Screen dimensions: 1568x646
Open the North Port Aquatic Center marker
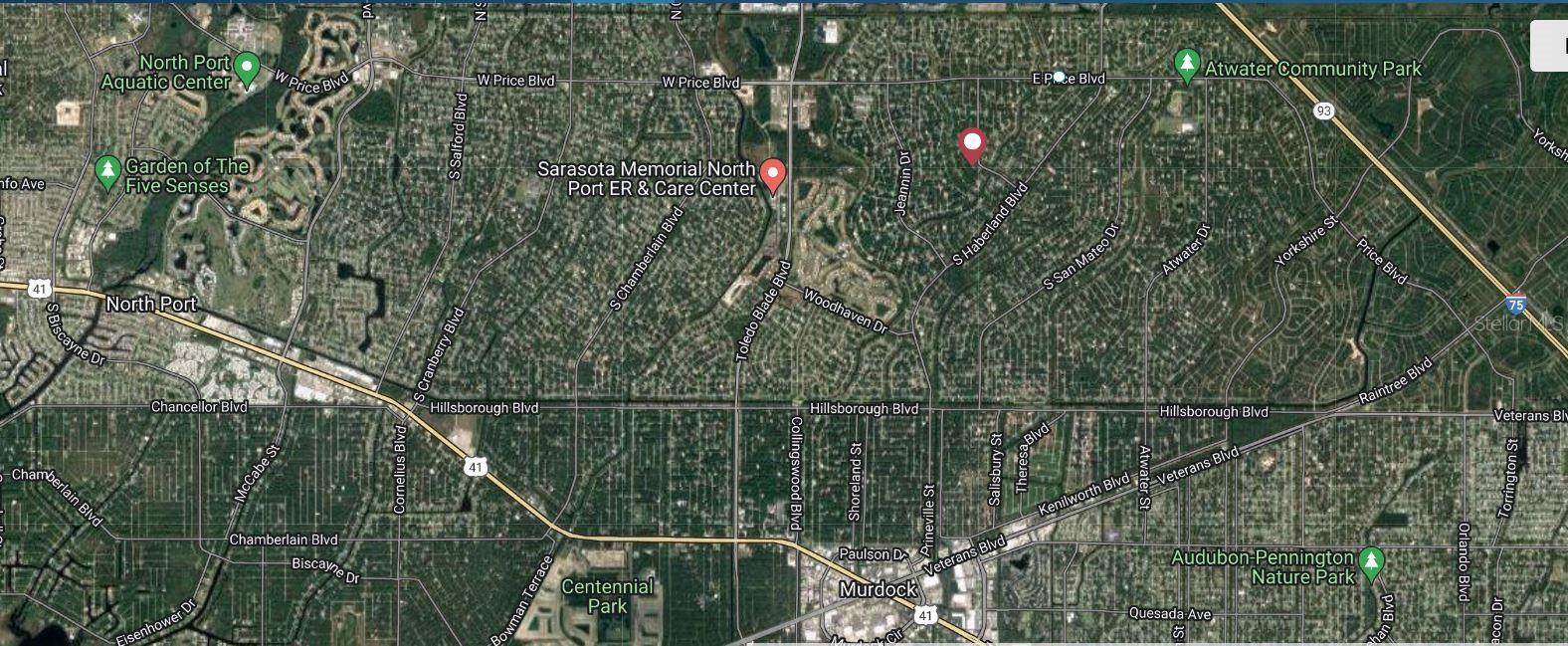[248, 69]
